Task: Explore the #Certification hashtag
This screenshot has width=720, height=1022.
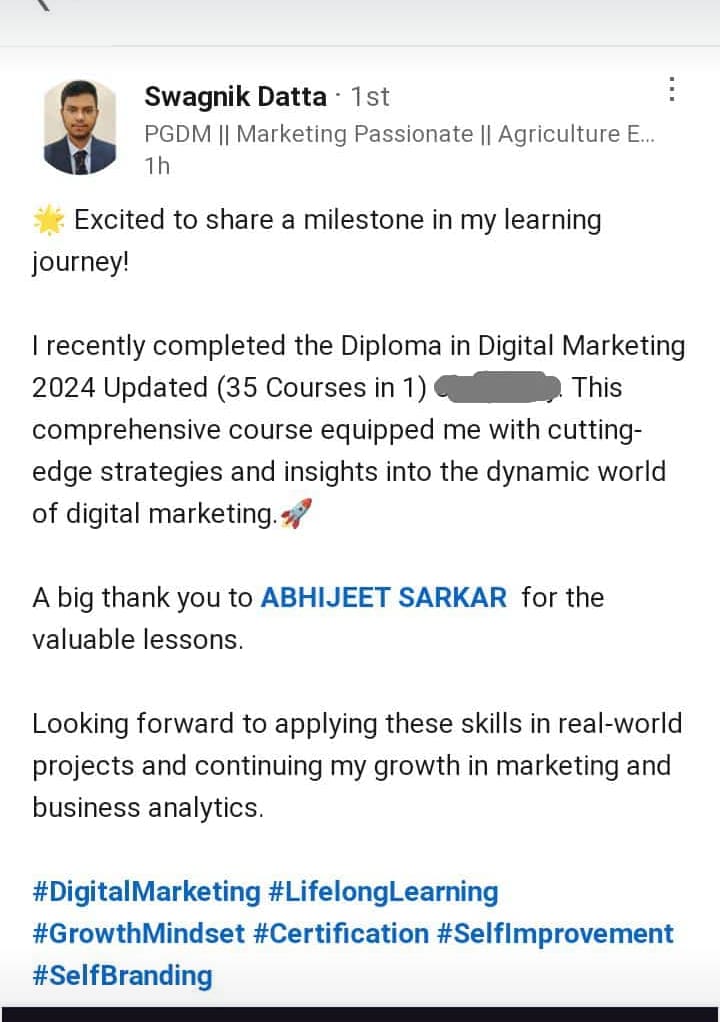Action: click(x=341, y=933)
